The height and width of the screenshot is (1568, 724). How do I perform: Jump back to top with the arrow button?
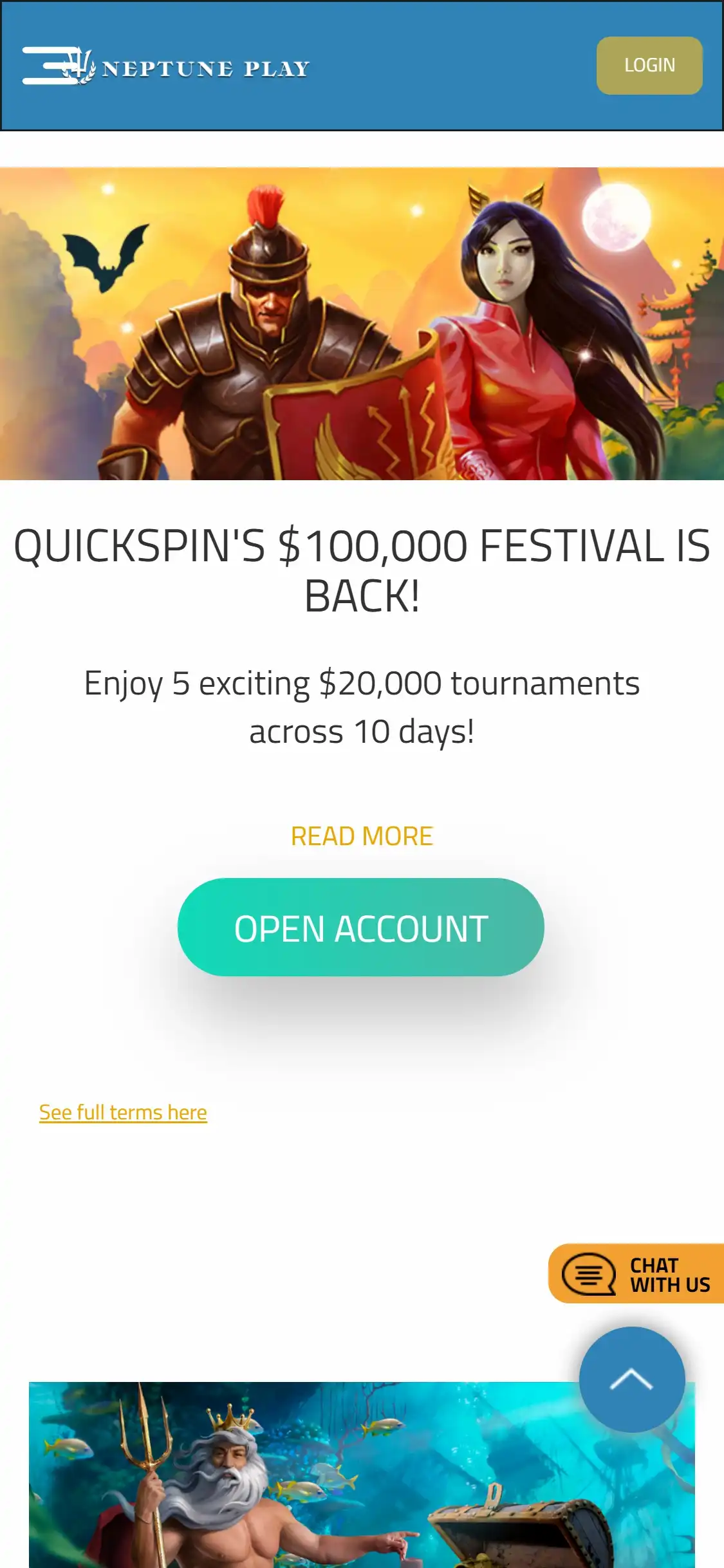(x=631, y=1379)
